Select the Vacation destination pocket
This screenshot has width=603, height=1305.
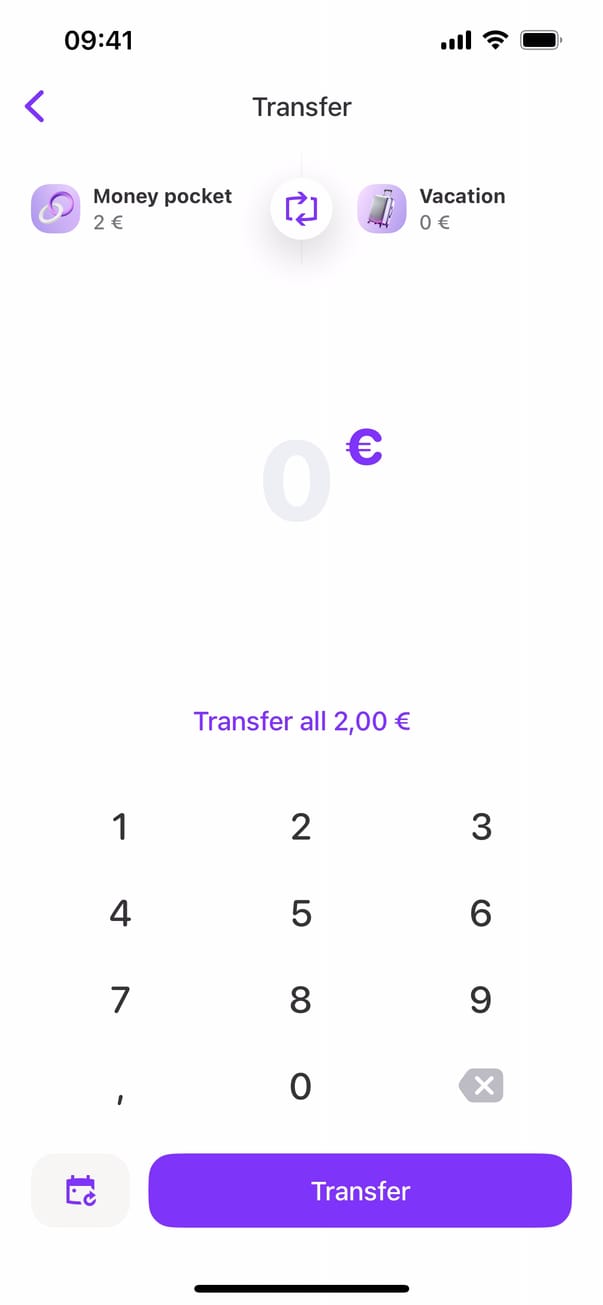coord(432,209)
